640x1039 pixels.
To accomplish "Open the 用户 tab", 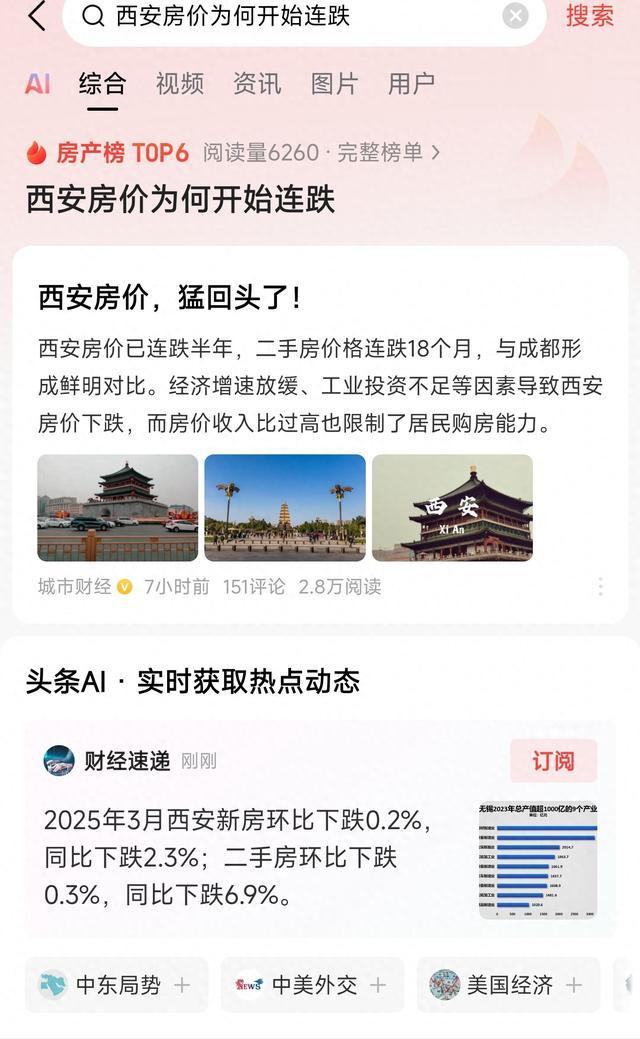I will [411, 84].
